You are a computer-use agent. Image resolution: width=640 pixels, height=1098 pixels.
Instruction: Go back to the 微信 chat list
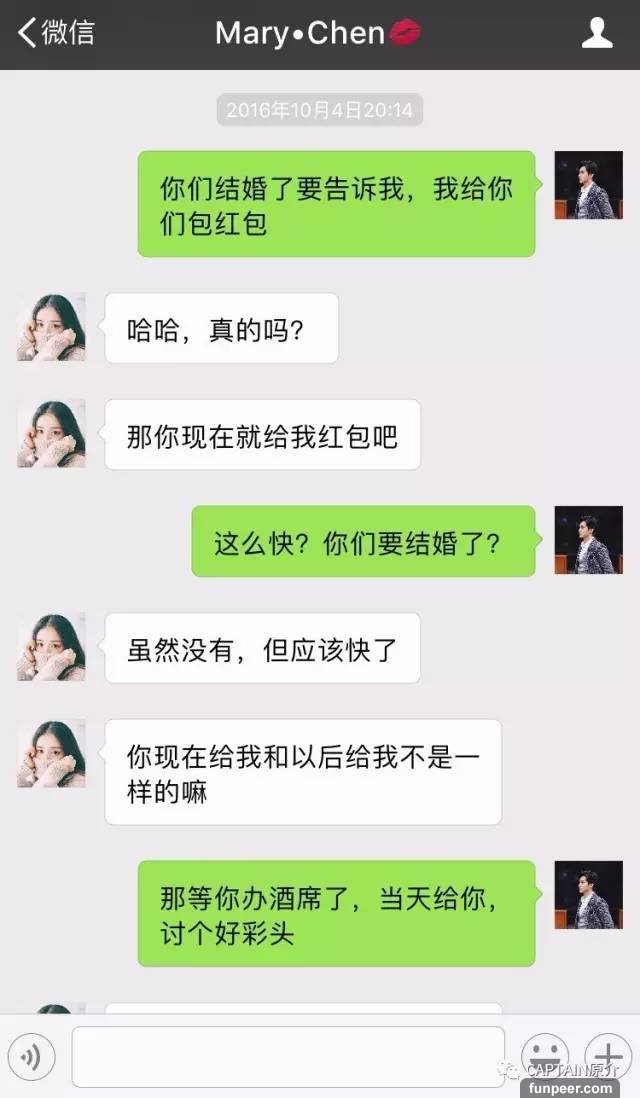pyautogui.click(x=55, y=33)
